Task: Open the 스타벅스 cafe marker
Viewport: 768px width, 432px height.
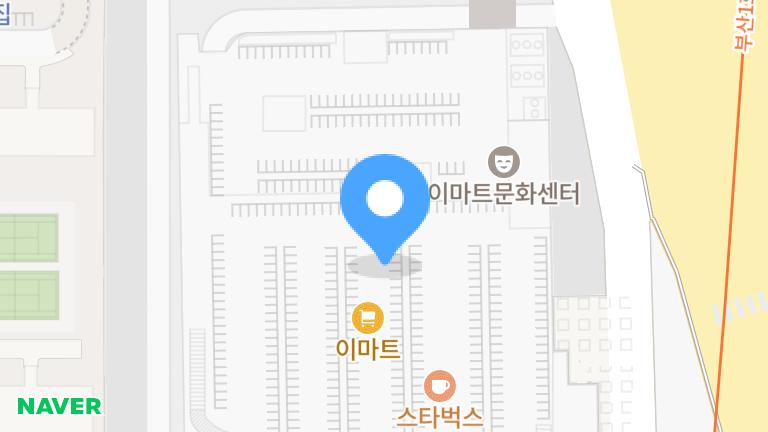Action: pos(439,384)
